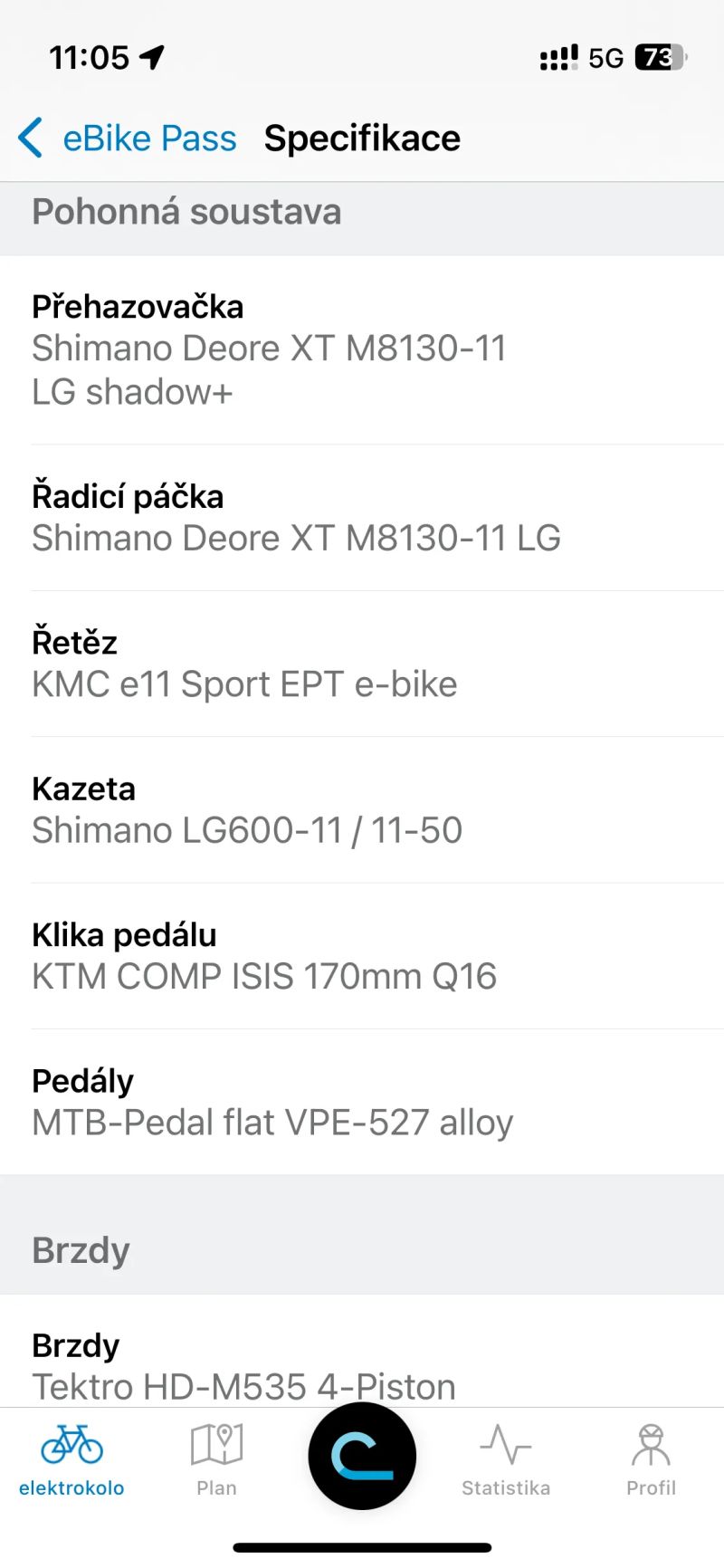Tap the Specifikace title
This screenshot has height=1568, width=724.
pyautogui.click(x=362, y=138)
